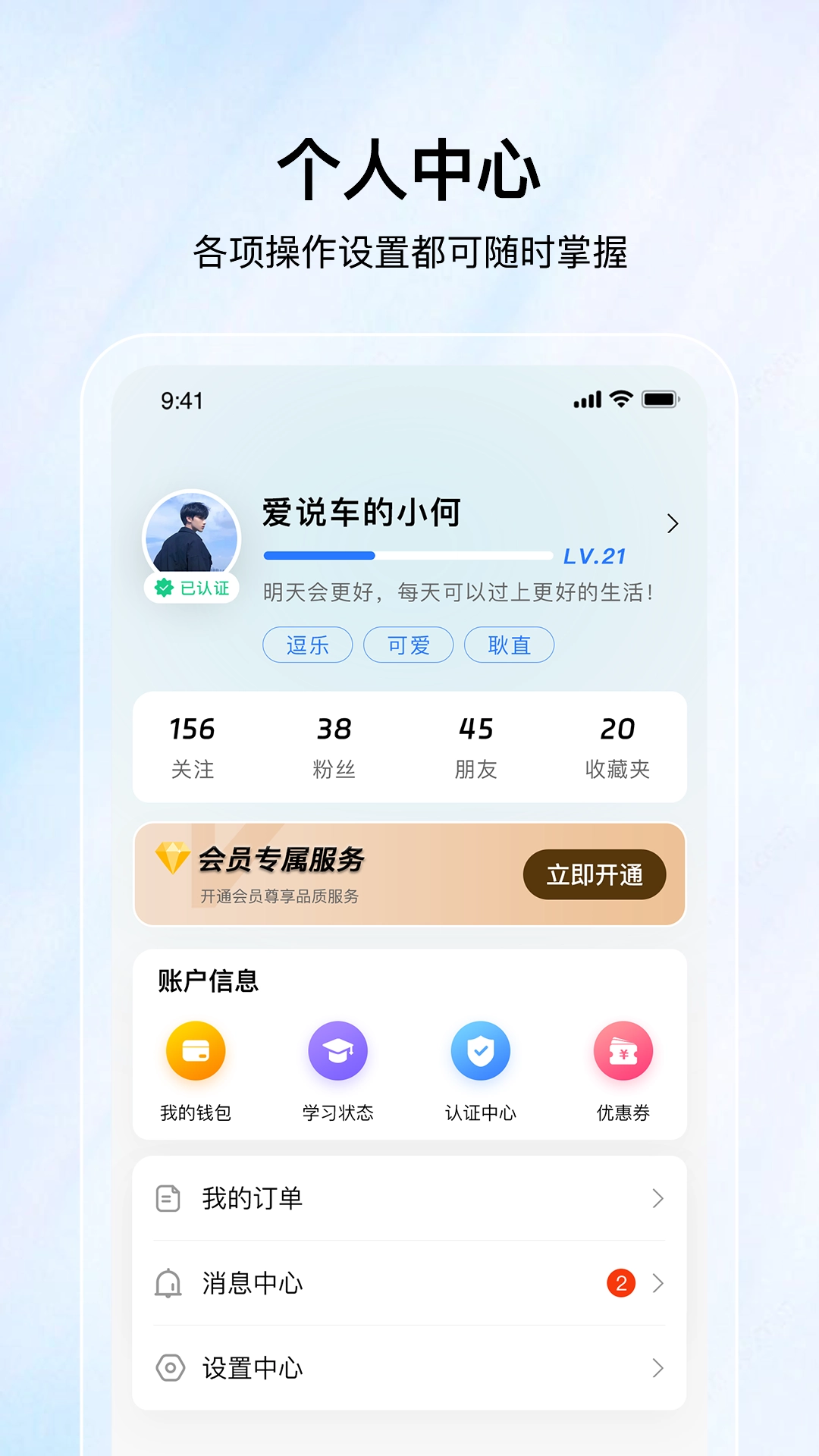Screen dimensions: 819x1456
Task: Tap the 立即开通 membership button
Action: (x=595, y=874)
